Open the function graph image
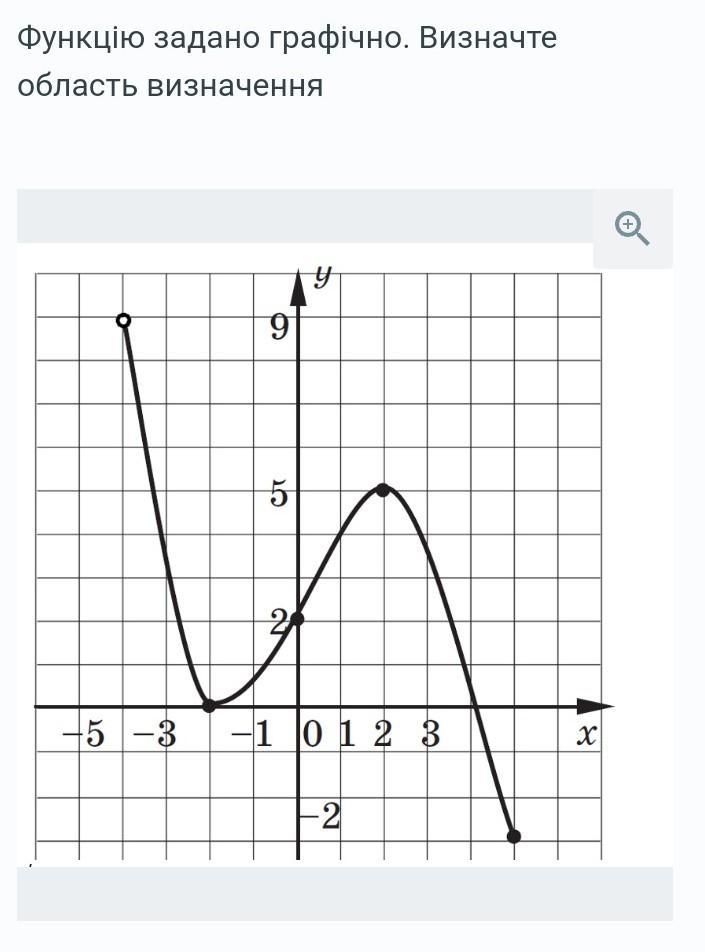 pyautogui.click(x=320, y=560)
